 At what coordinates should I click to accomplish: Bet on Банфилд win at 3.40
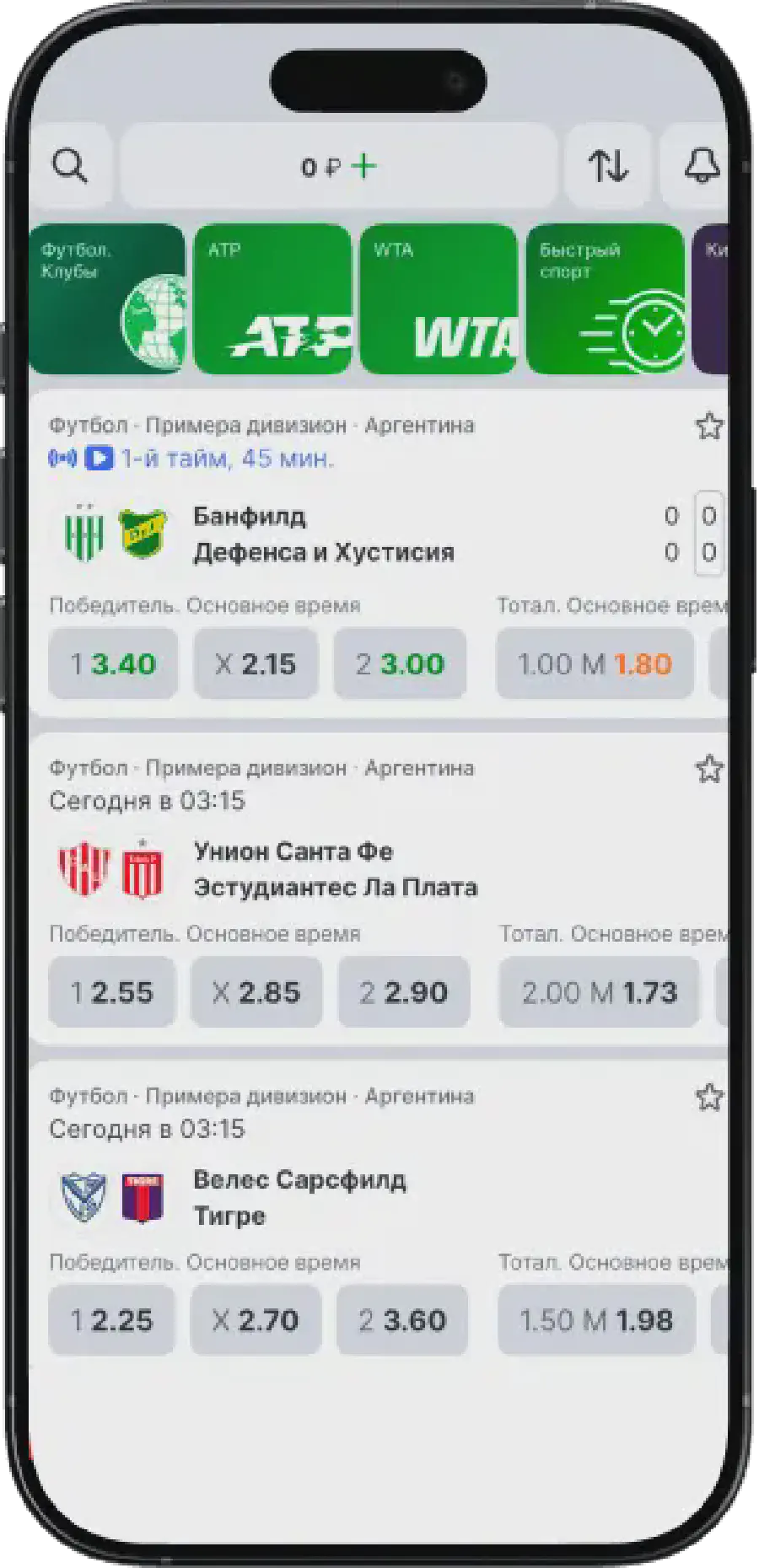[113, 663]
